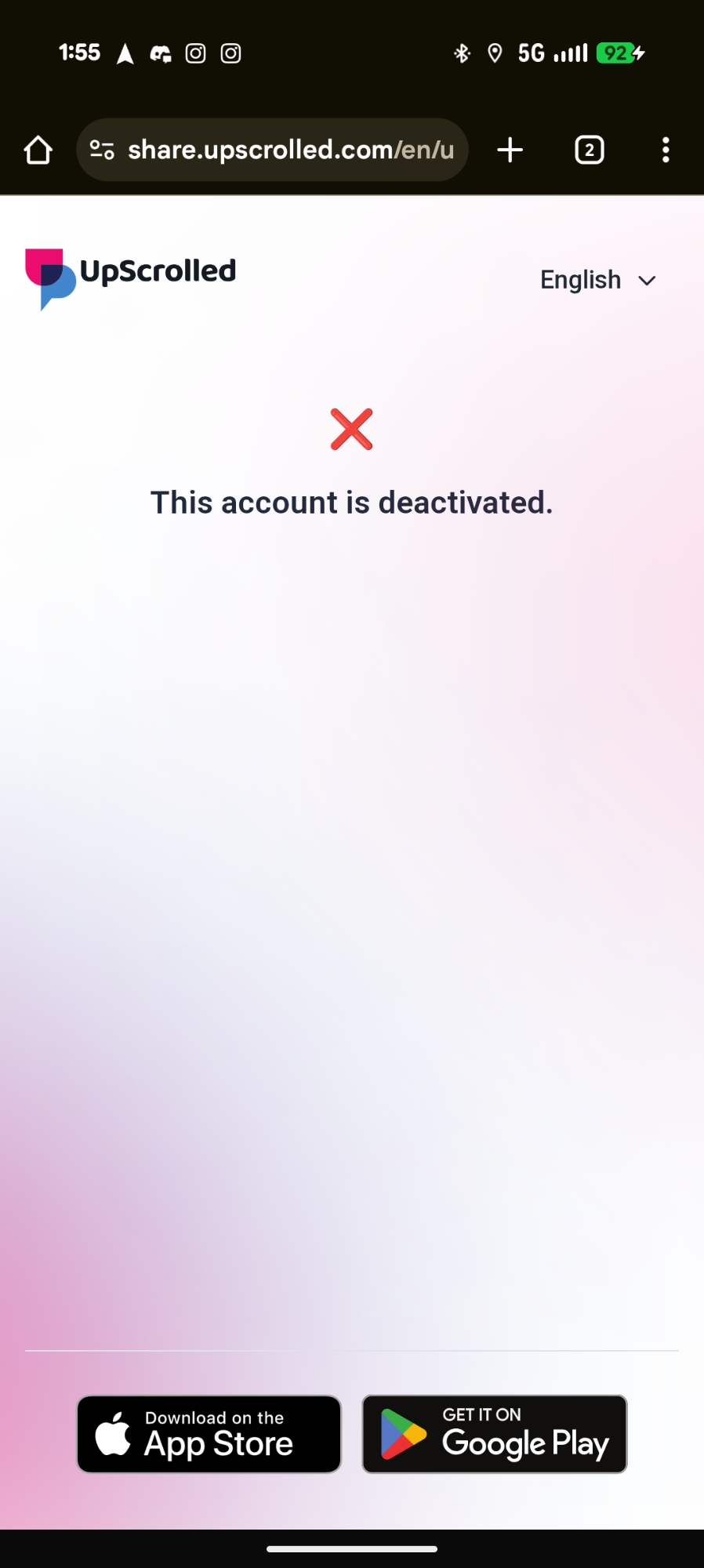
Task: Get it on Google Play
Action: 494,1434
